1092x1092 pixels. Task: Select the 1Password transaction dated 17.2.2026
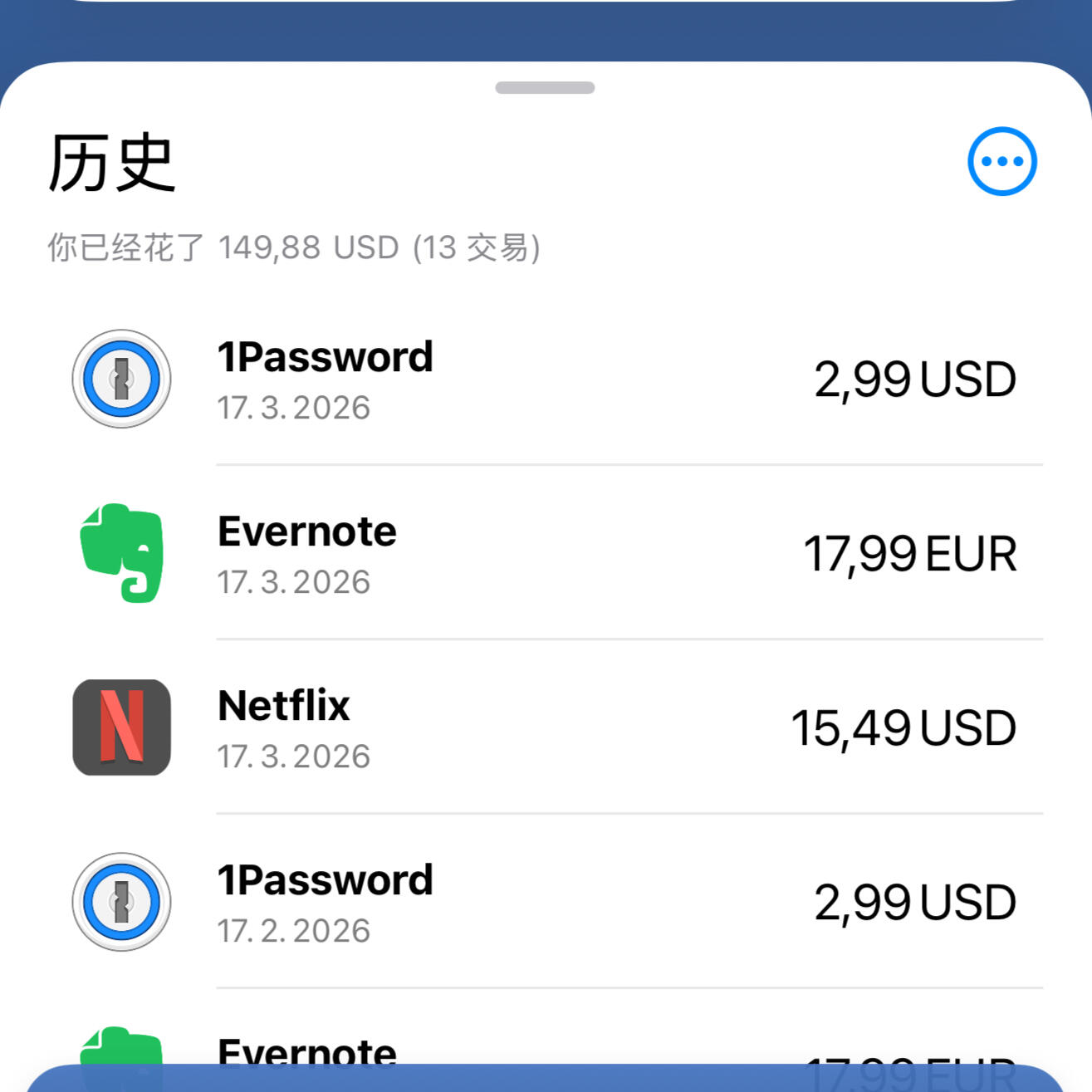click(x=544, y=903)
